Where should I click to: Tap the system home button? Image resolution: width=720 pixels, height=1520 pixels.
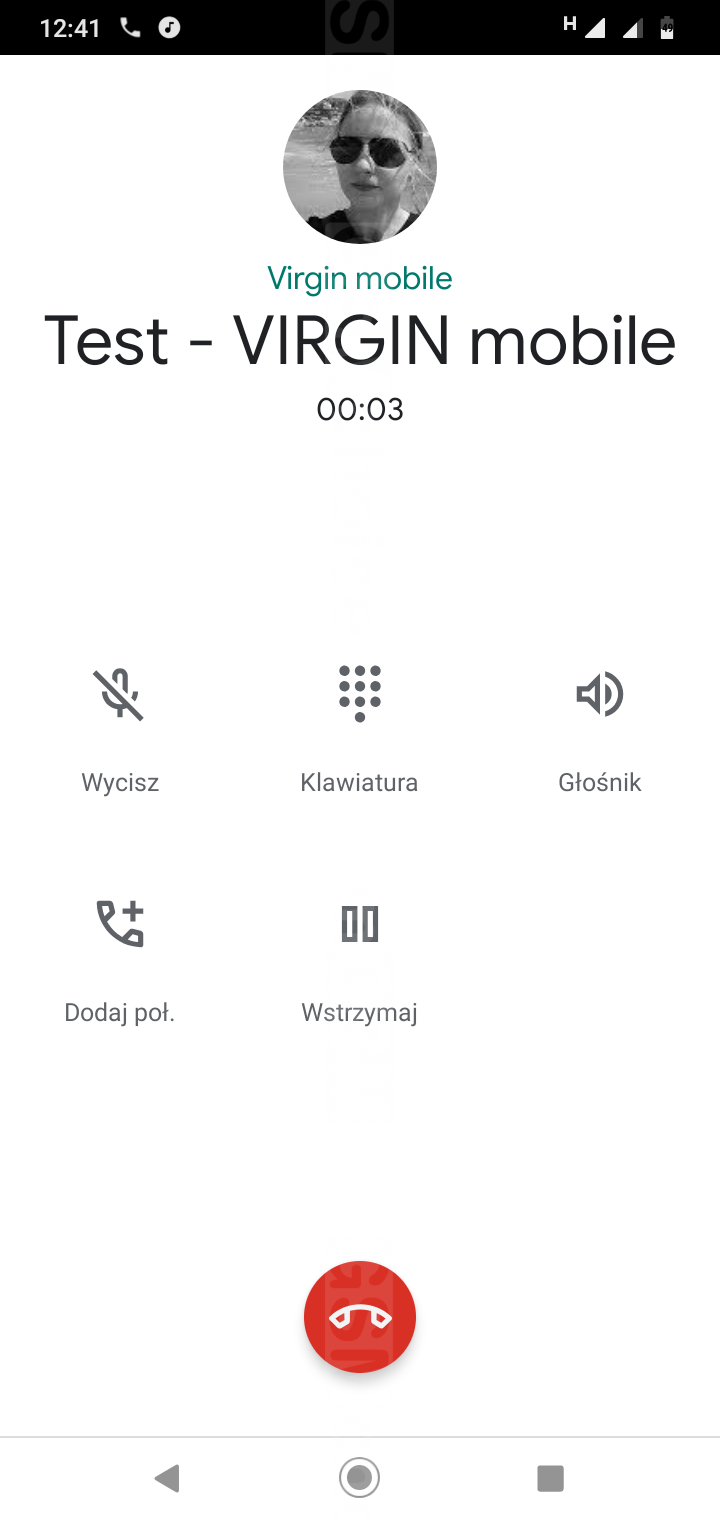[x=360, y=1478]
